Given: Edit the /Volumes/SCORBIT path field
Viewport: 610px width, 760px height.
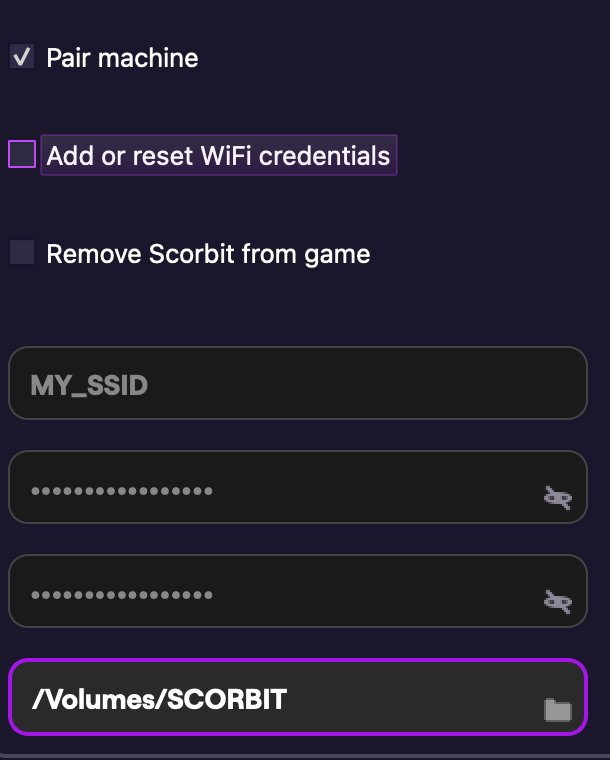Looking at the screenshot, I should pos(270,698).
